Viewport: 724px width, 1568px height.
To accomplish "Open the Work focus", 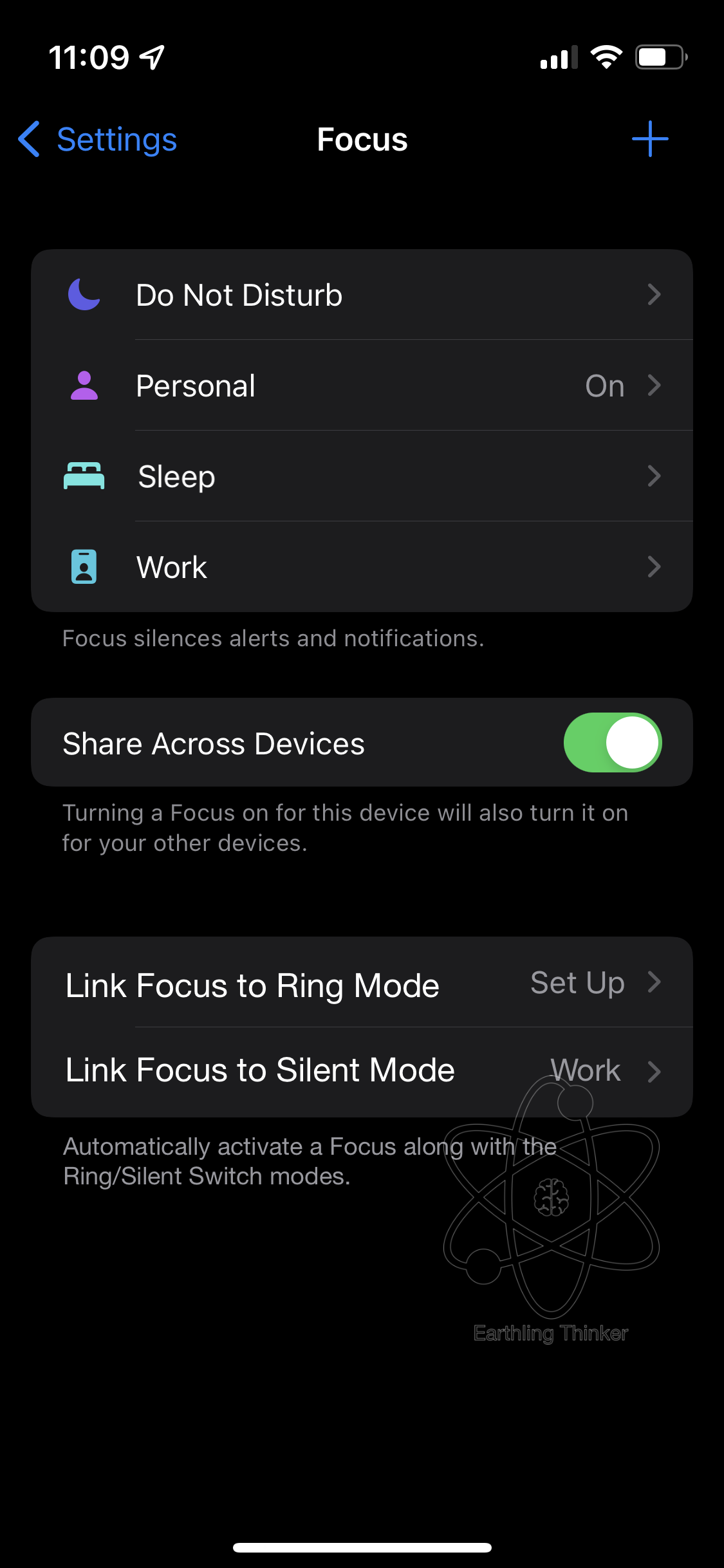I will tap(362, 567).
